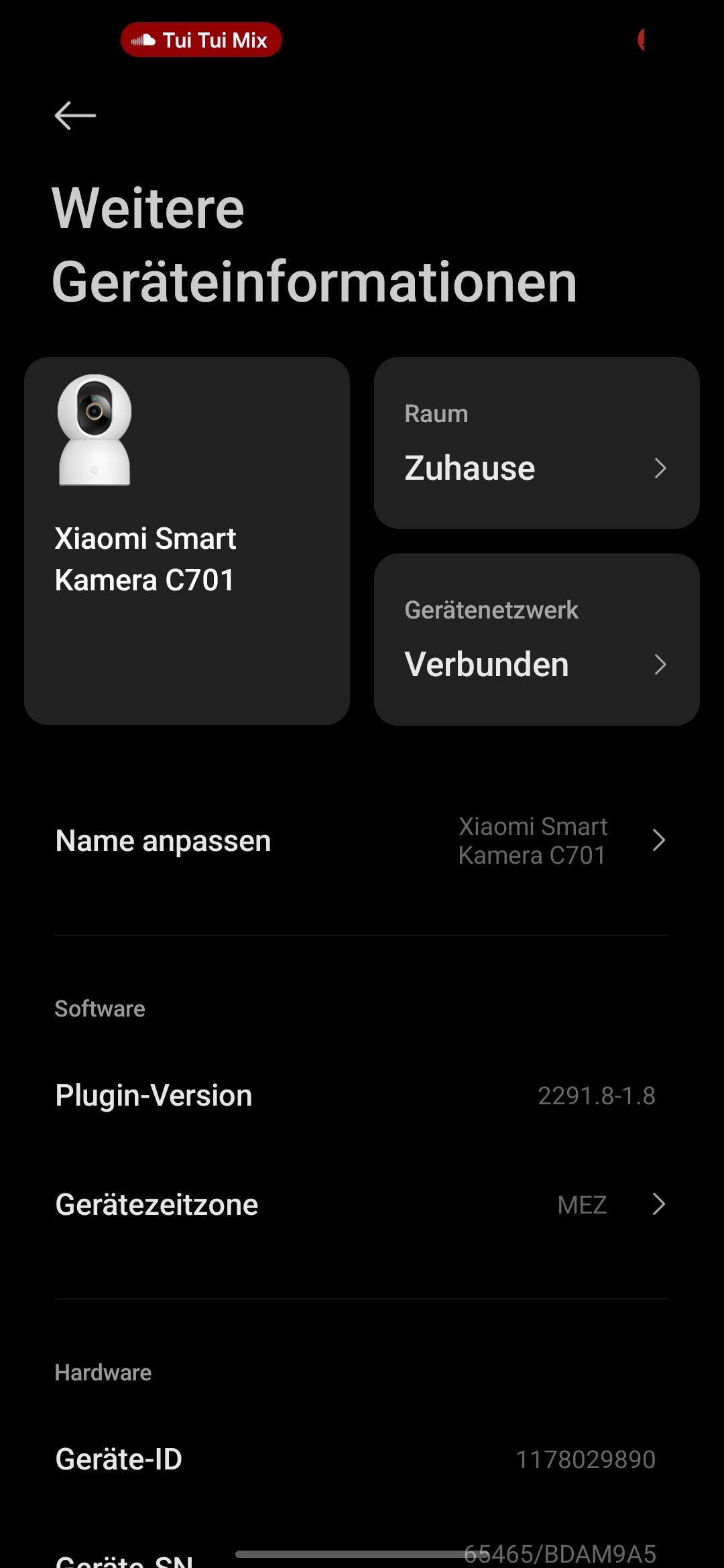This screenshot has width=724, height=1568.
Task: Go back using the arrow icon
Action: pos(75,116)
